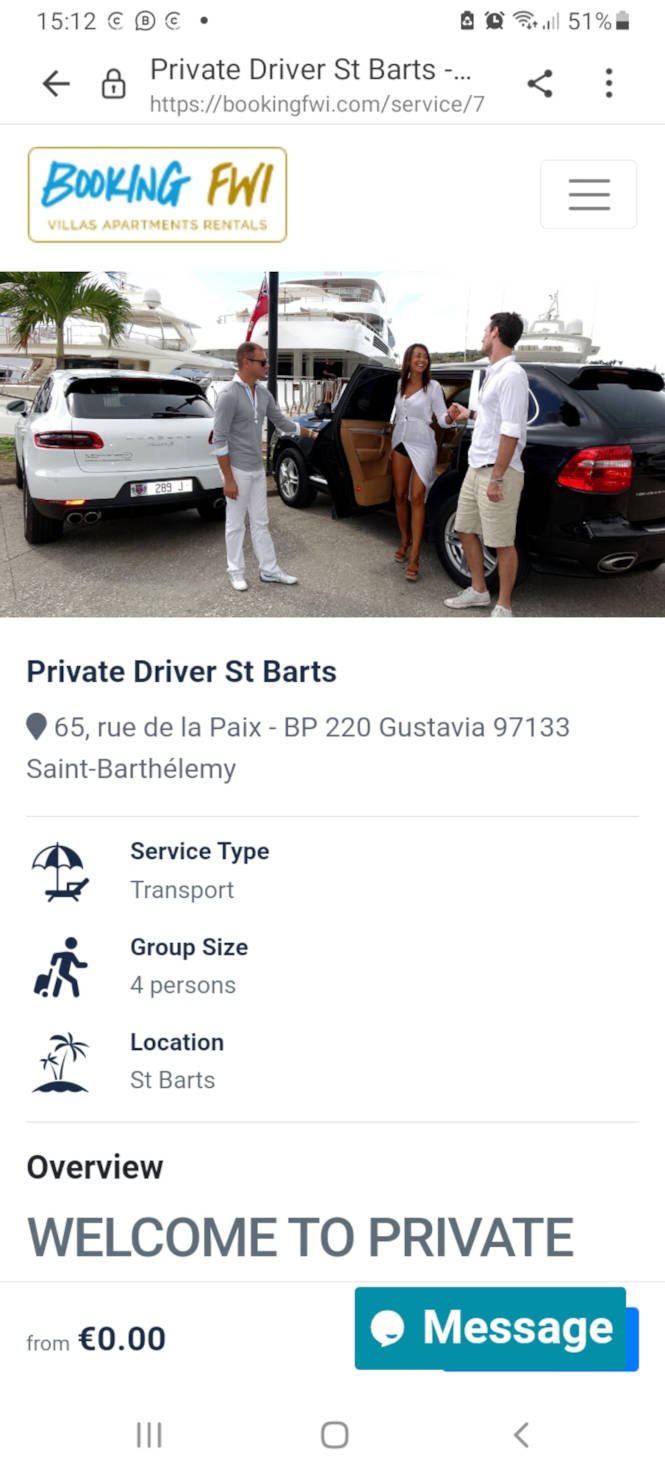
Task: View site security lock info
Action: [114, 85]
